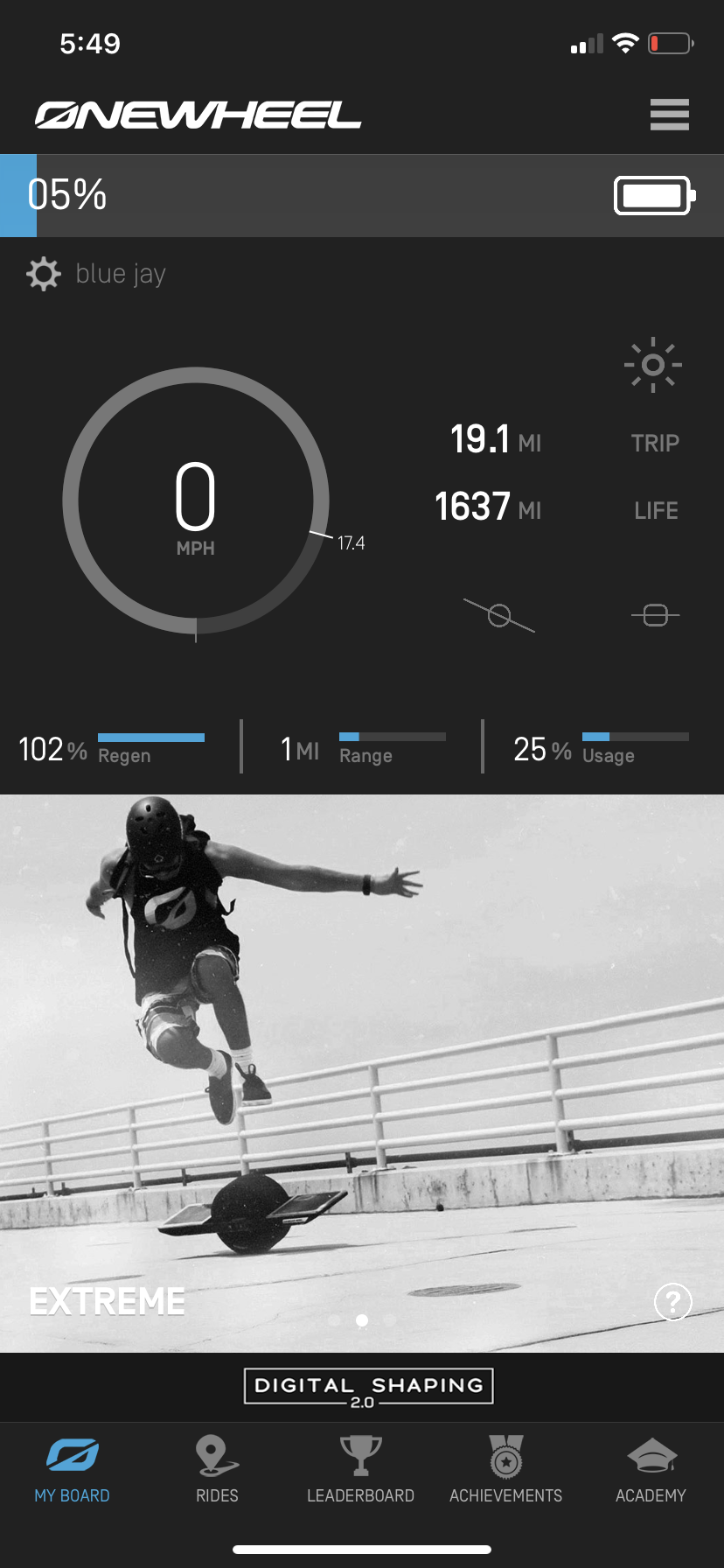Toggle the board lights sun icon
Screen dimensions: 724x1568
tap(653, 365)
